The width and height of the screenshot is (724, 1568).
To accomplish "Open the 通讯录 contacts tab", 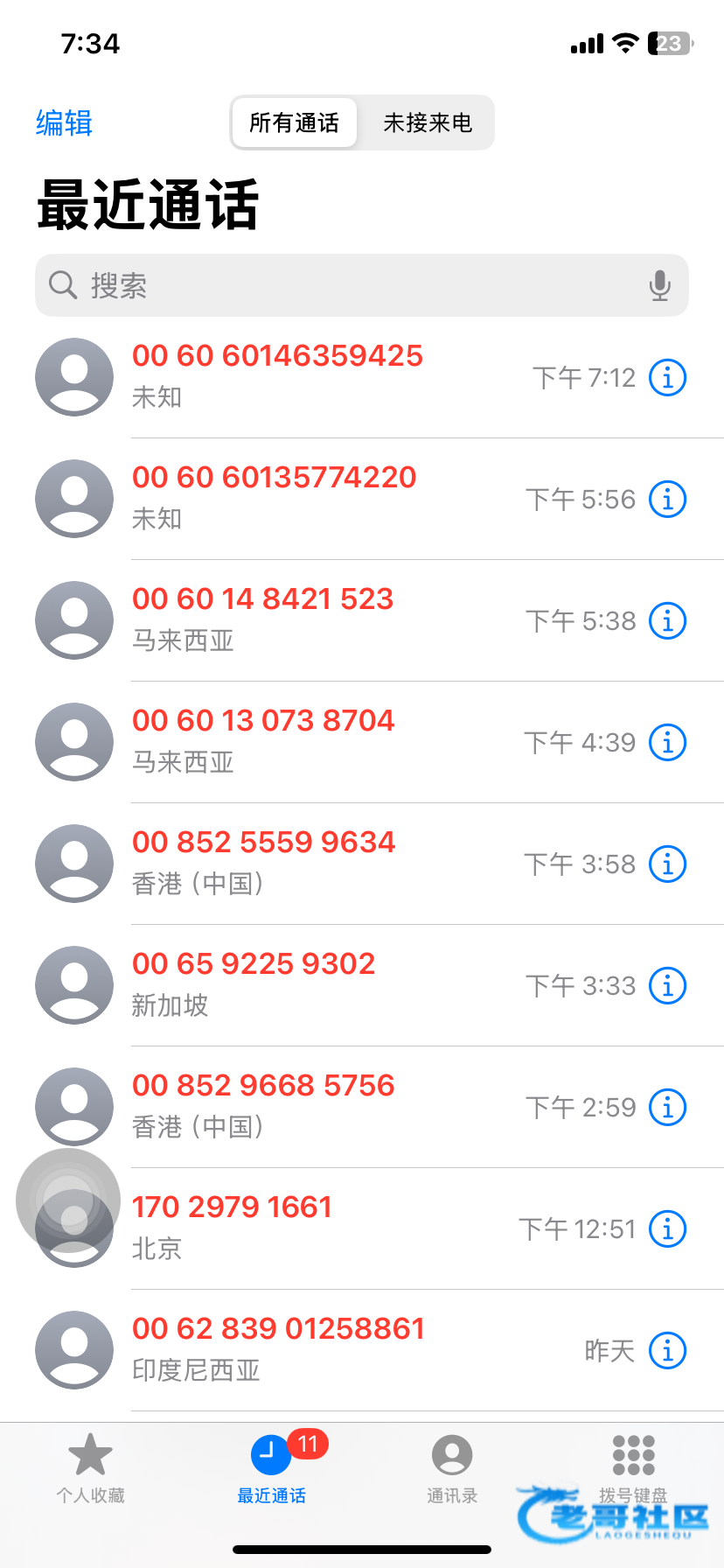I will click(x=452, y=1468).
